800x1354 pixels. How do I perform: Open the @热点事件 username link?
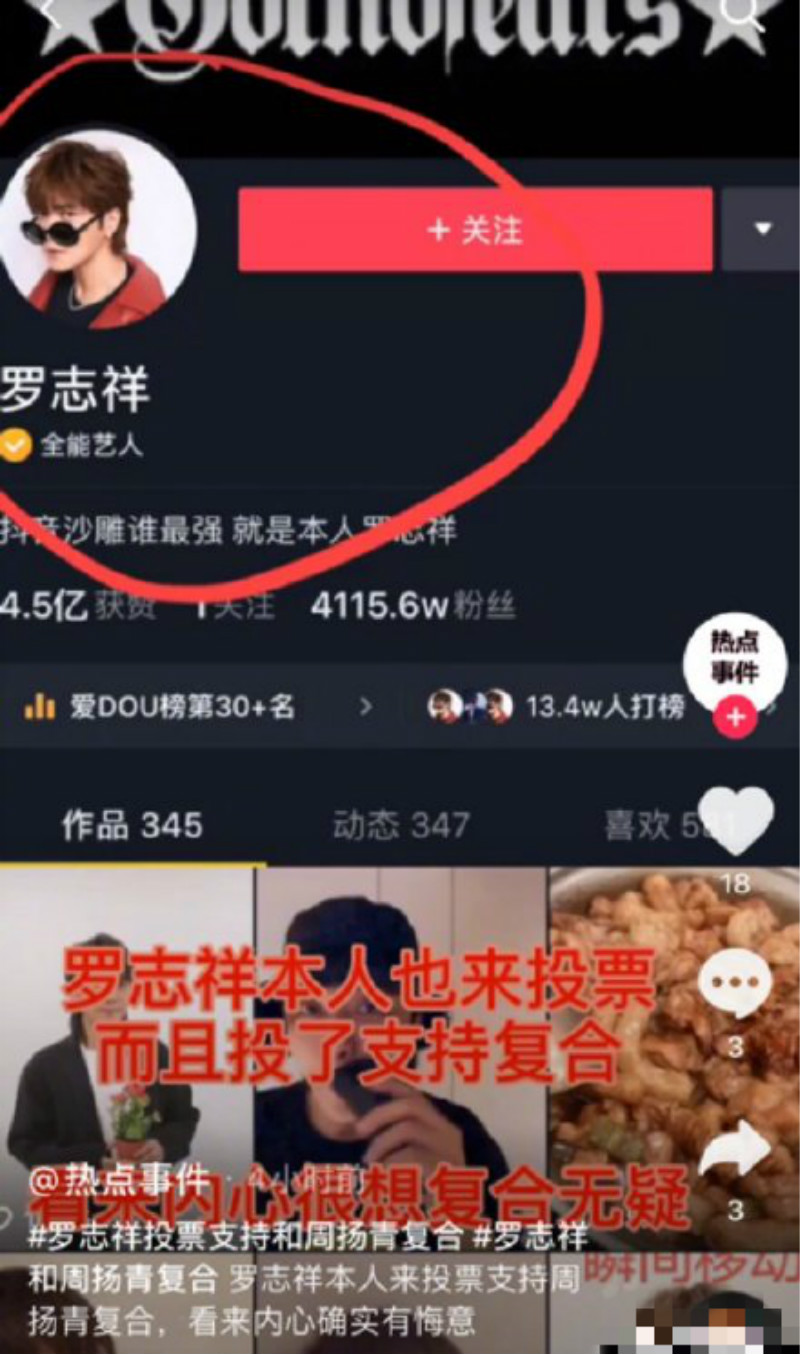tap(118, 1182)
